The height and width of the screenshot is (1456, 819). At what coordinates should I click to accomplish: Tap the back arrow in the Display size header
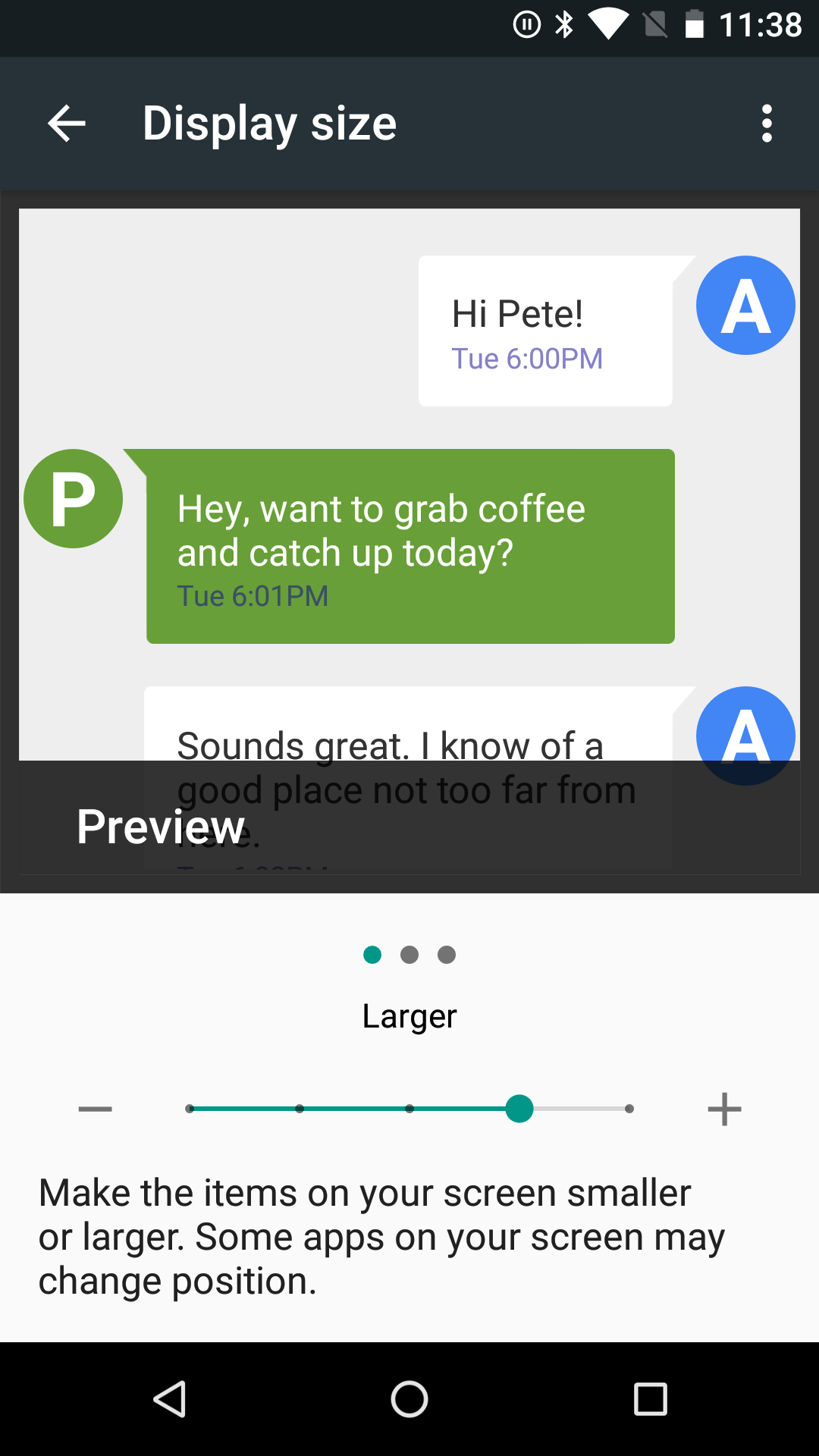tap(66, 123)
